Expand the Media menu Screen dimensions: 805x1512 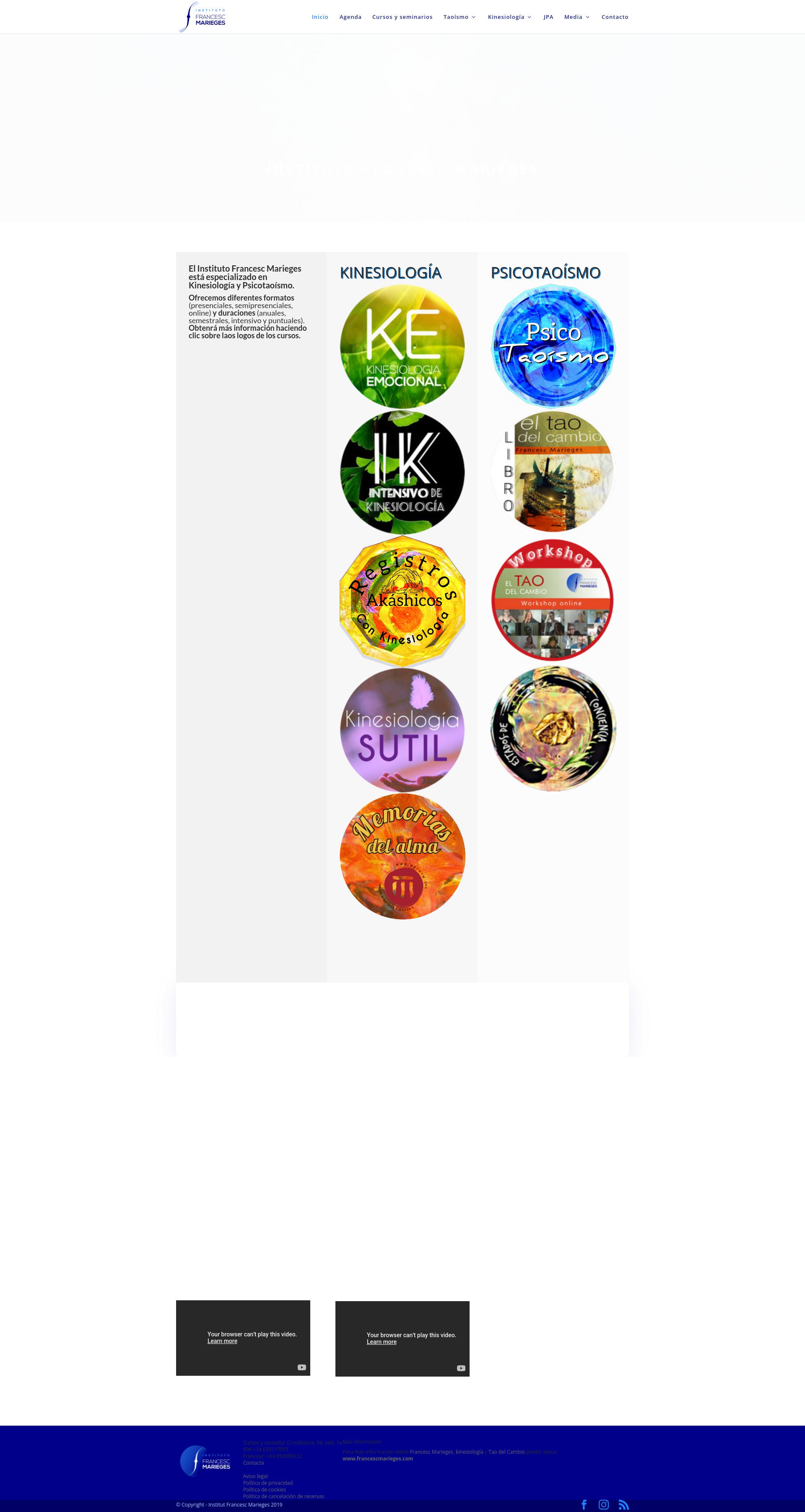pos(576,17)
